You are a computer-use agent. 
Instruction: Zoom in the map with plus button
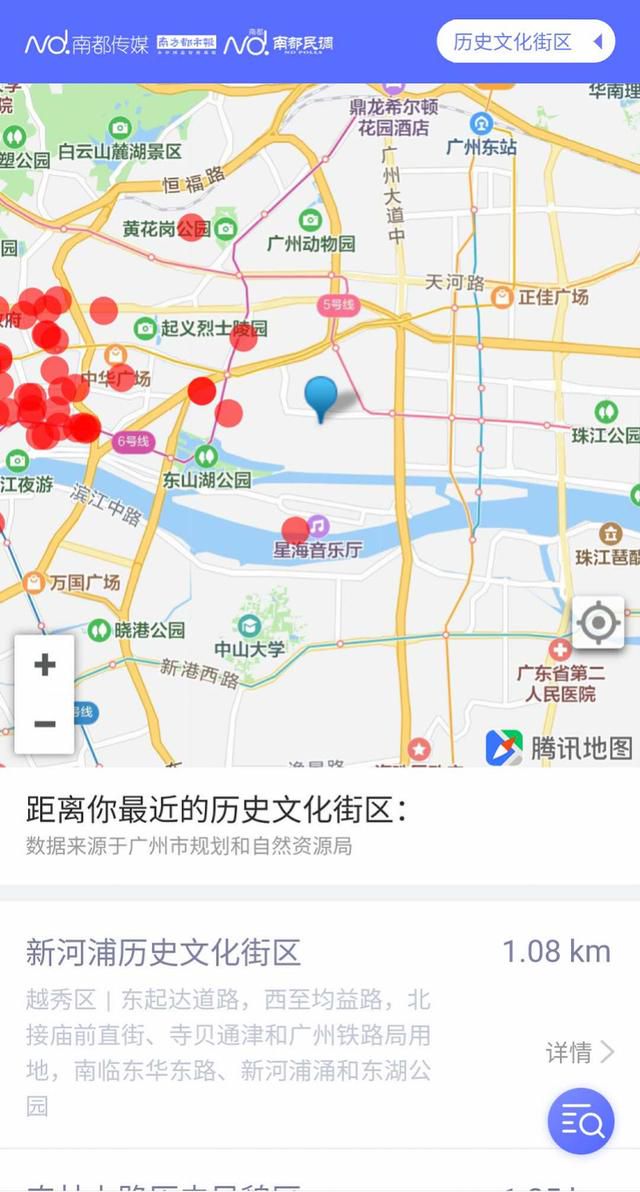coord(45,665)
